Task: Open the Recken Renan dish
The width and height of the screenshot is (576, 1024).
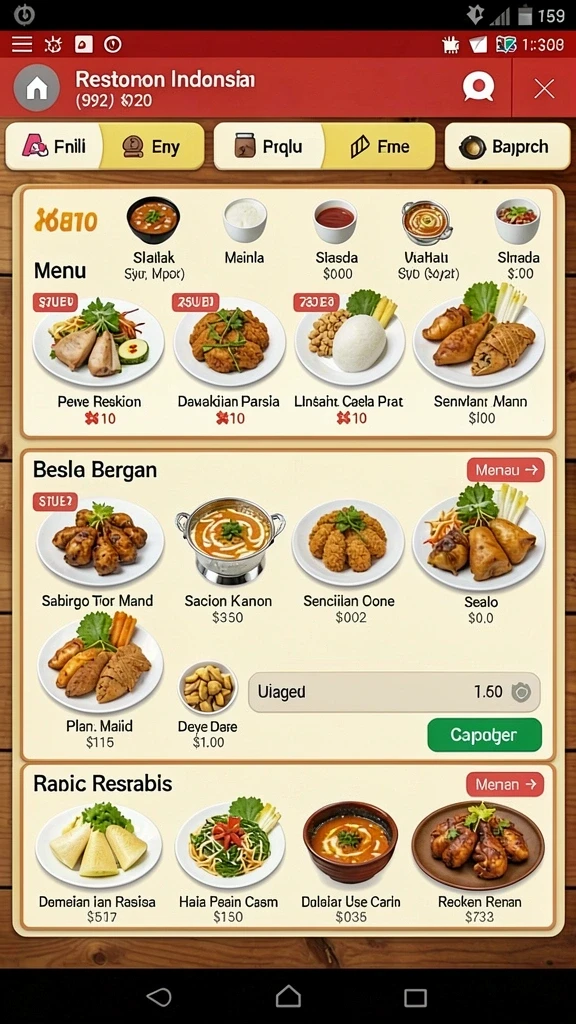Action: 479,862
